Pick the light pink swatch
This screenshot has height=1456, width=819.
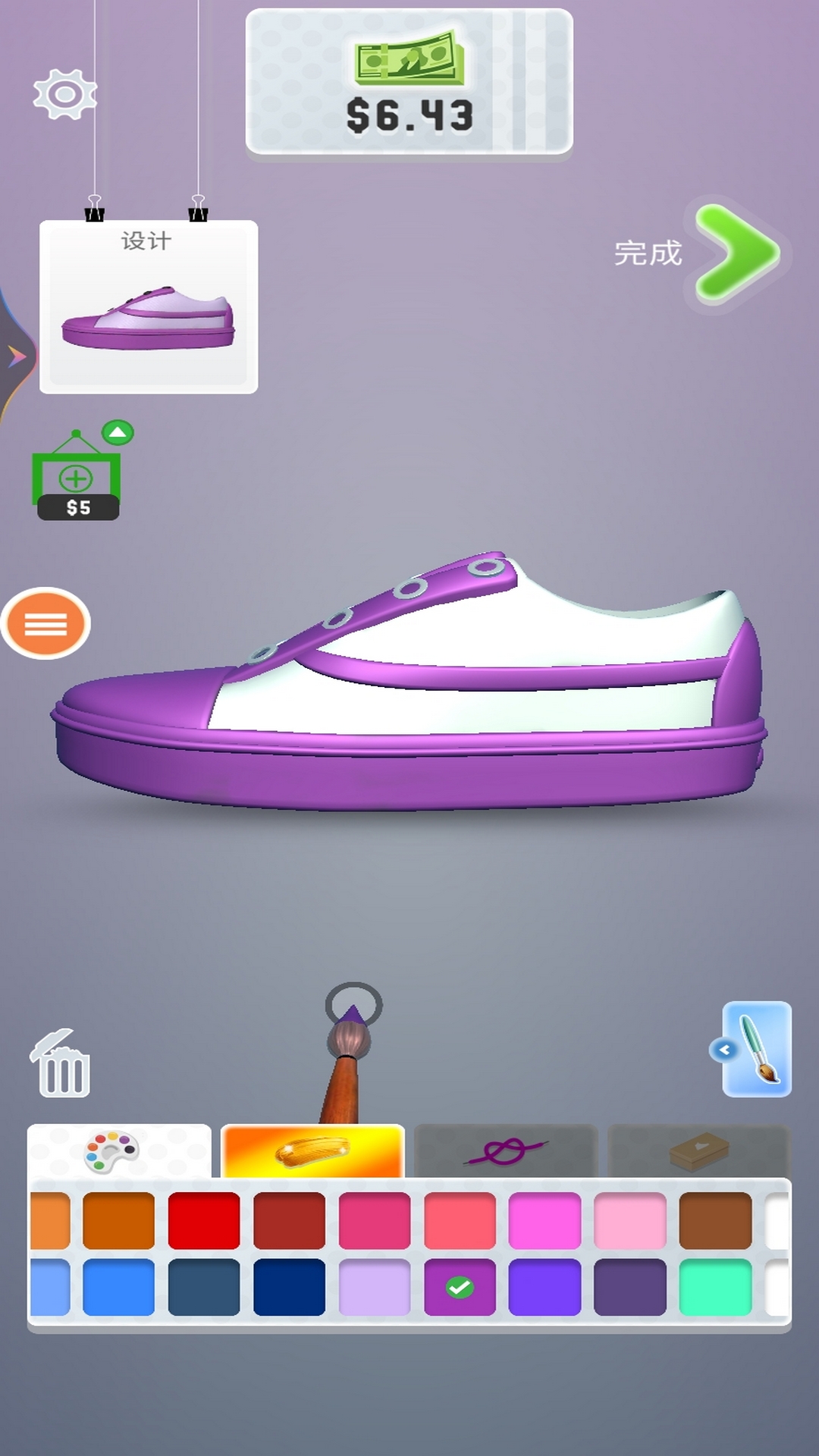click(630, 1220)
